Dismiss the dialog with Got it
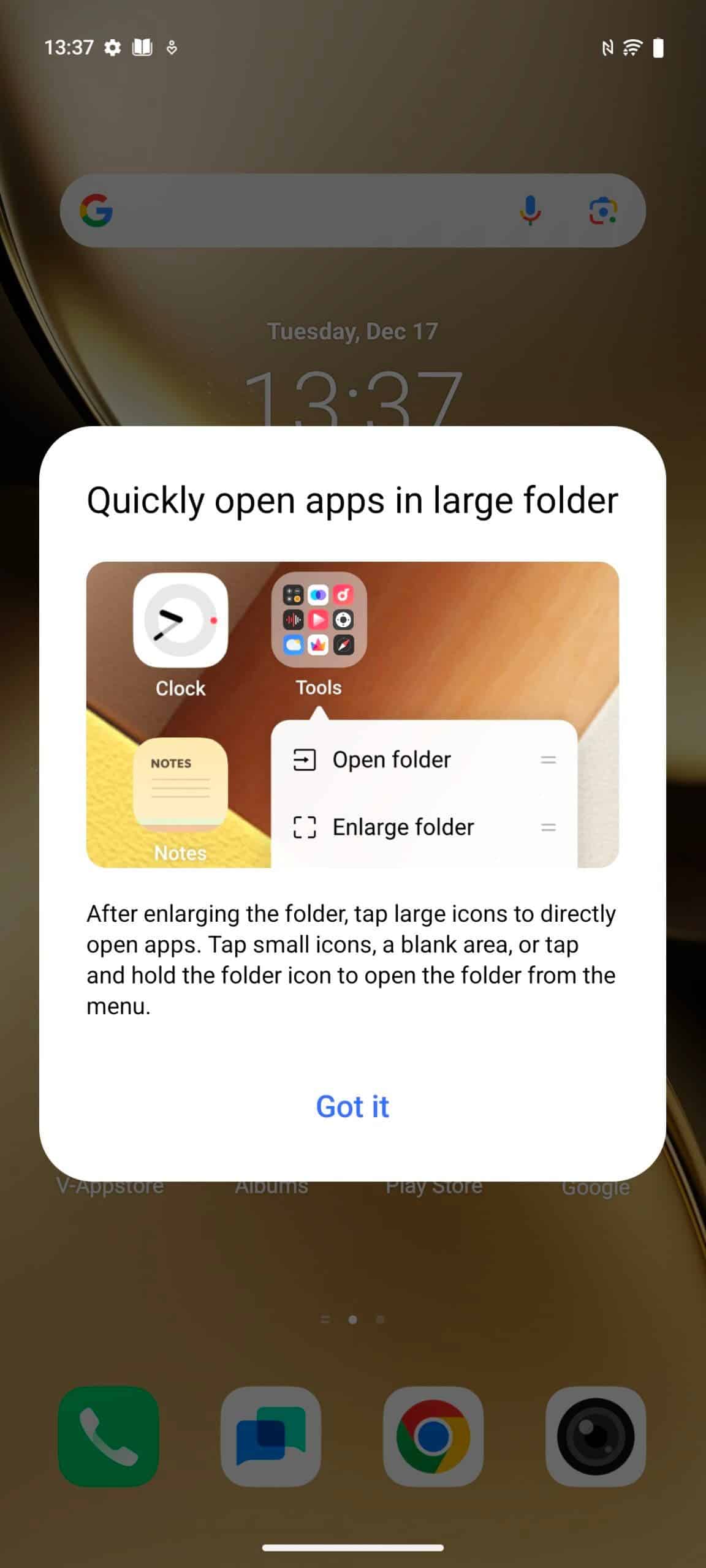 point(352,1107)
